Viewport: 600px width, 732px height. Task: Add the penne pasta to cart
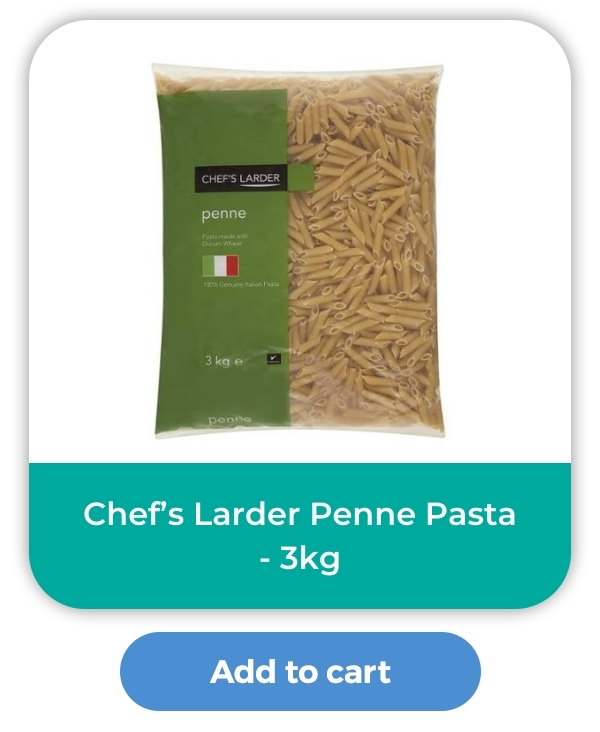[x=300, y=671]
